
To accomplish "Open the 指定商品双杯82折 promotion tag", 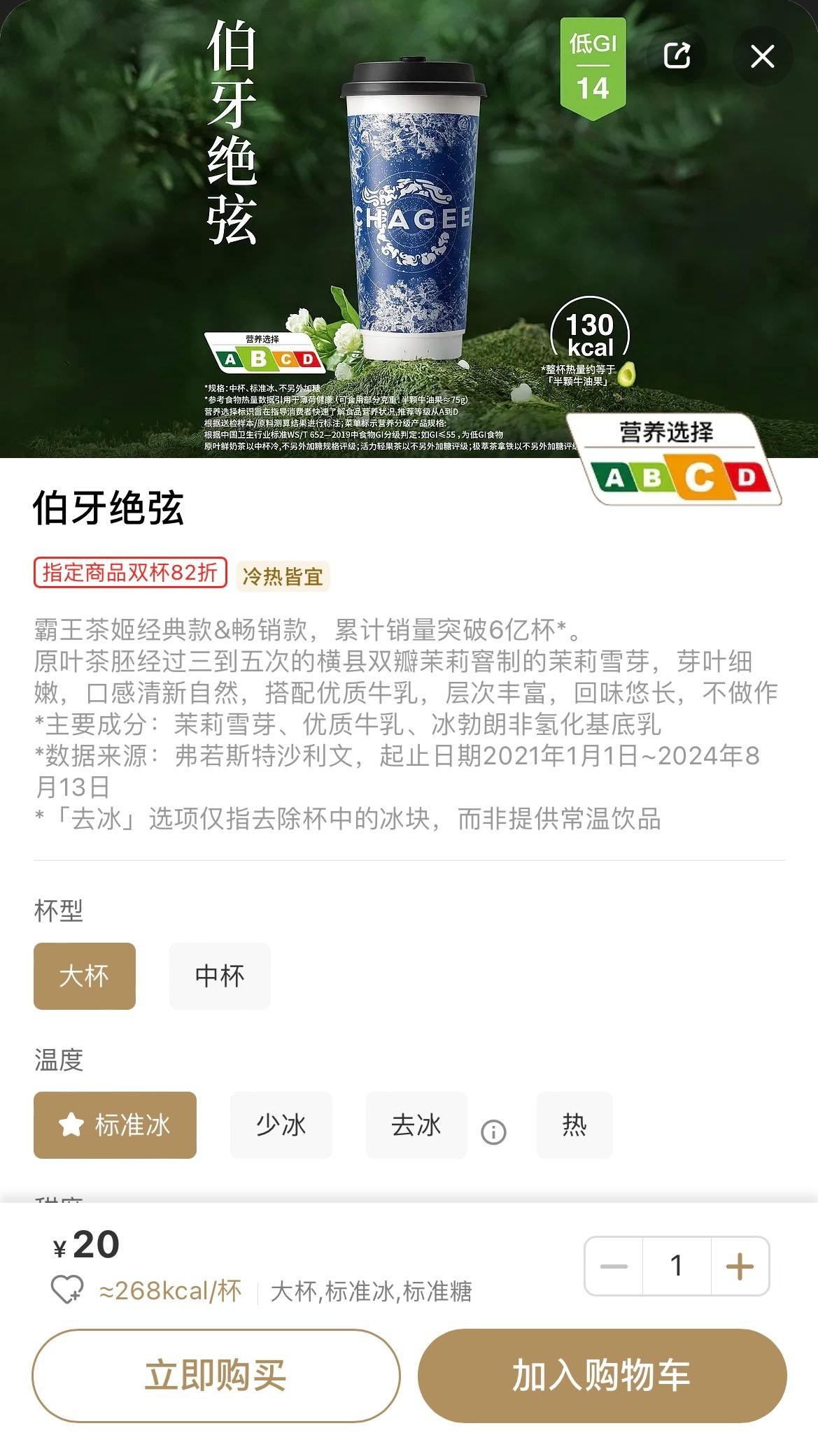I will 130,572.
